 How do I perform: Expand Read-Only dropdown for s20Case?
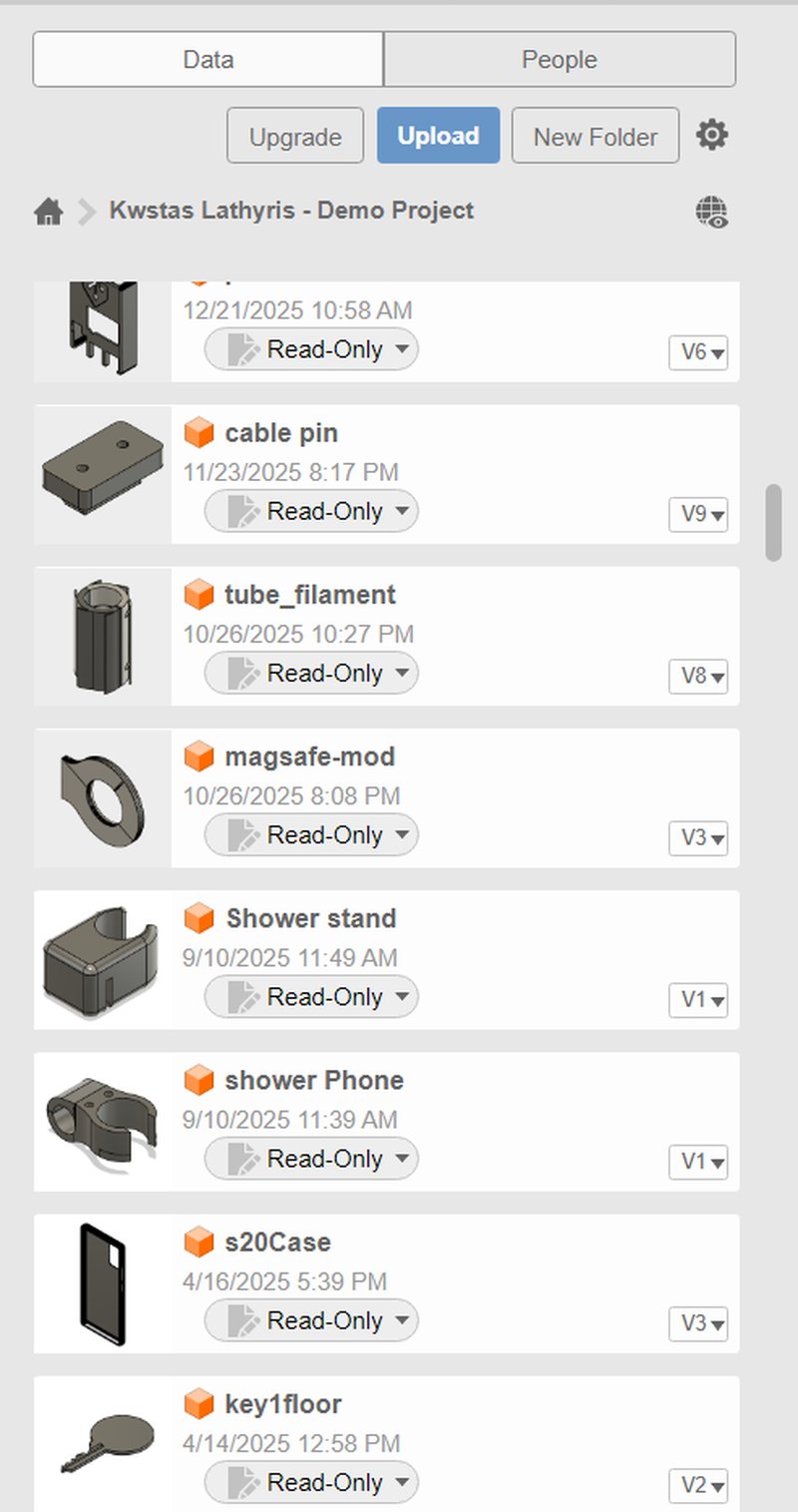coord(311,1320)
